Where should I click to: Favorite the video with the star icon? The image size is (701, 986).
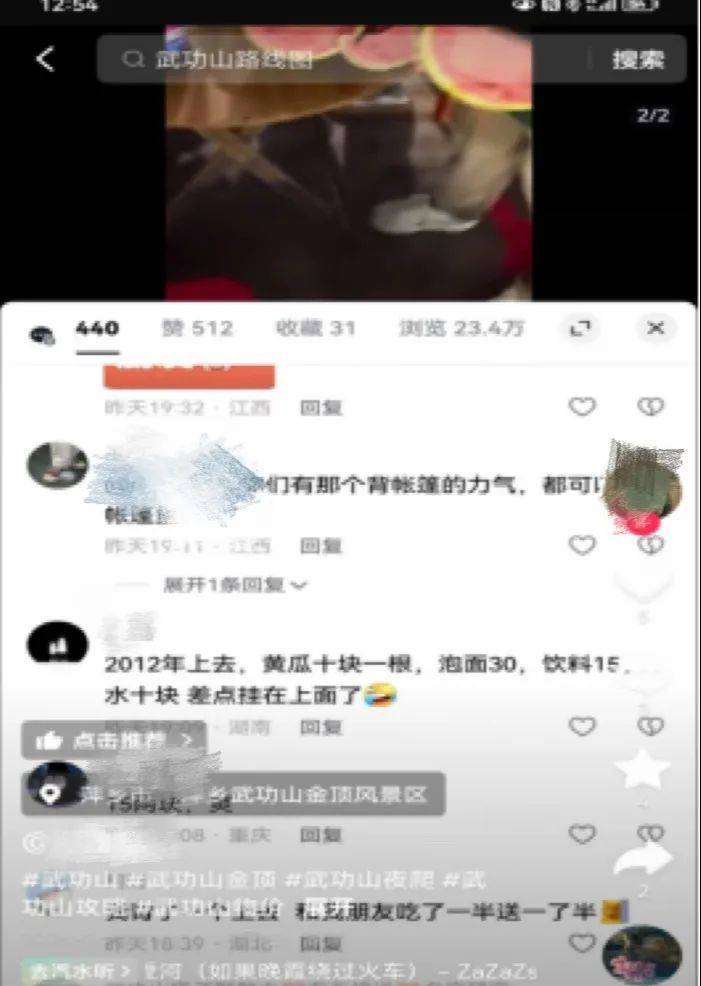(642, 768)
